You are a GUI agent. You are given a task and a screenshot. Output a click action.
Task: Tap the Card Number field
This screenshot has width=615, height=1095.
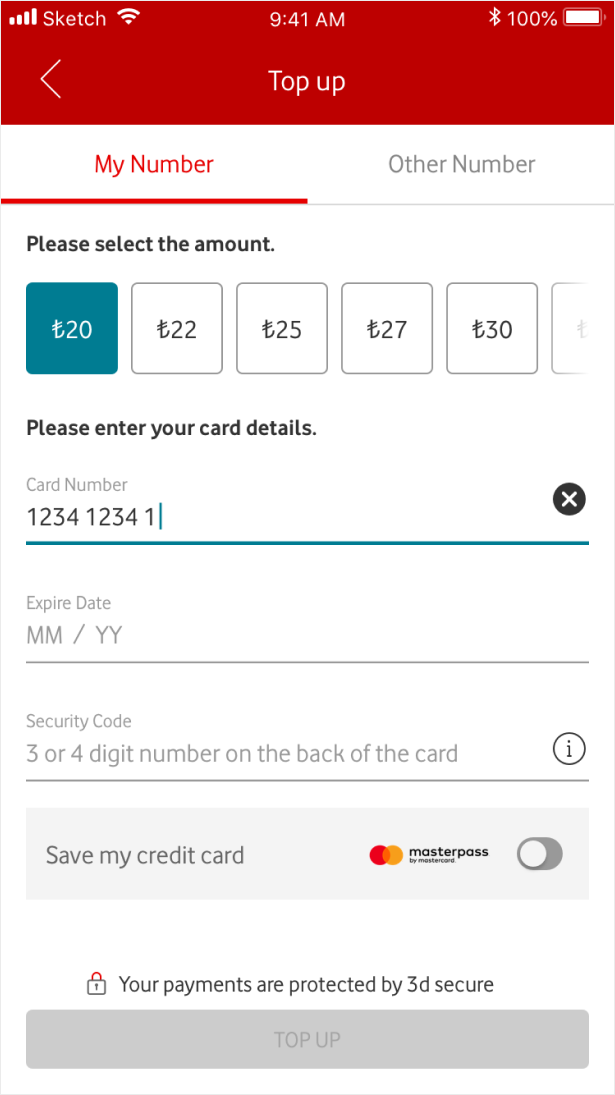click(x=280, y=516)
